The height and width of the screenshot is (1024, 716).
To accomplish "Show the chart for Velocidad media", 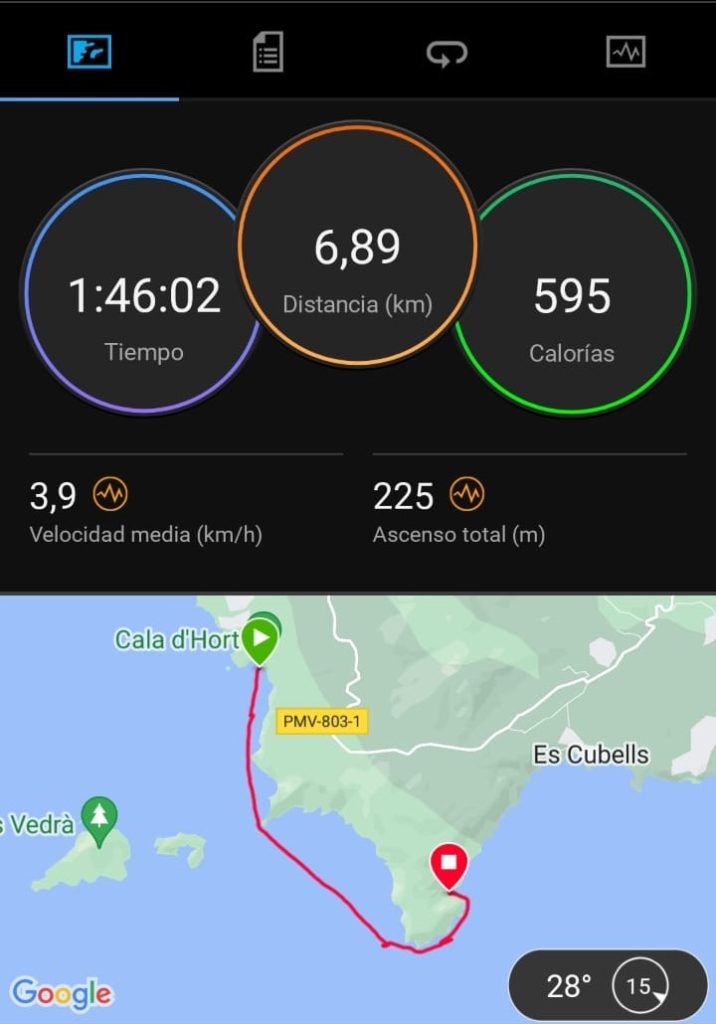I will coord(110,494).
